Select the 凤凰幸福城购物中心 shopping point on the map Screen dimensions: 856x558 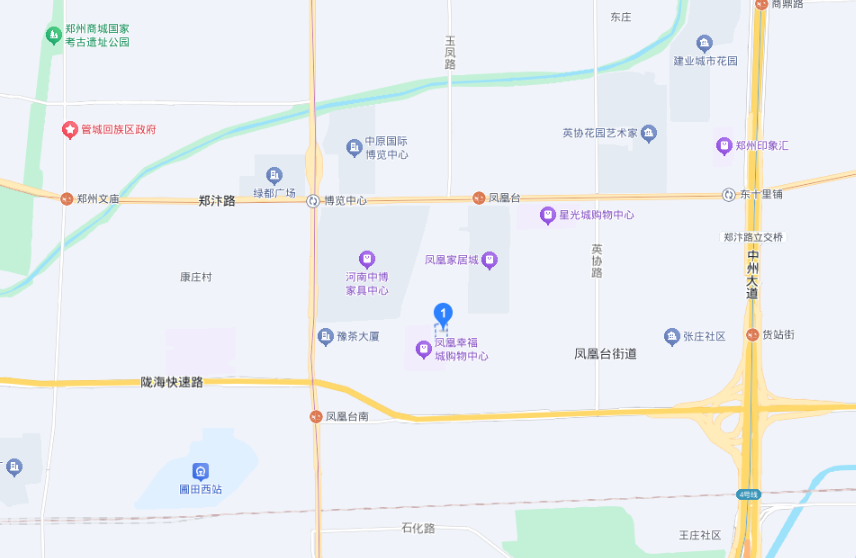424,349
